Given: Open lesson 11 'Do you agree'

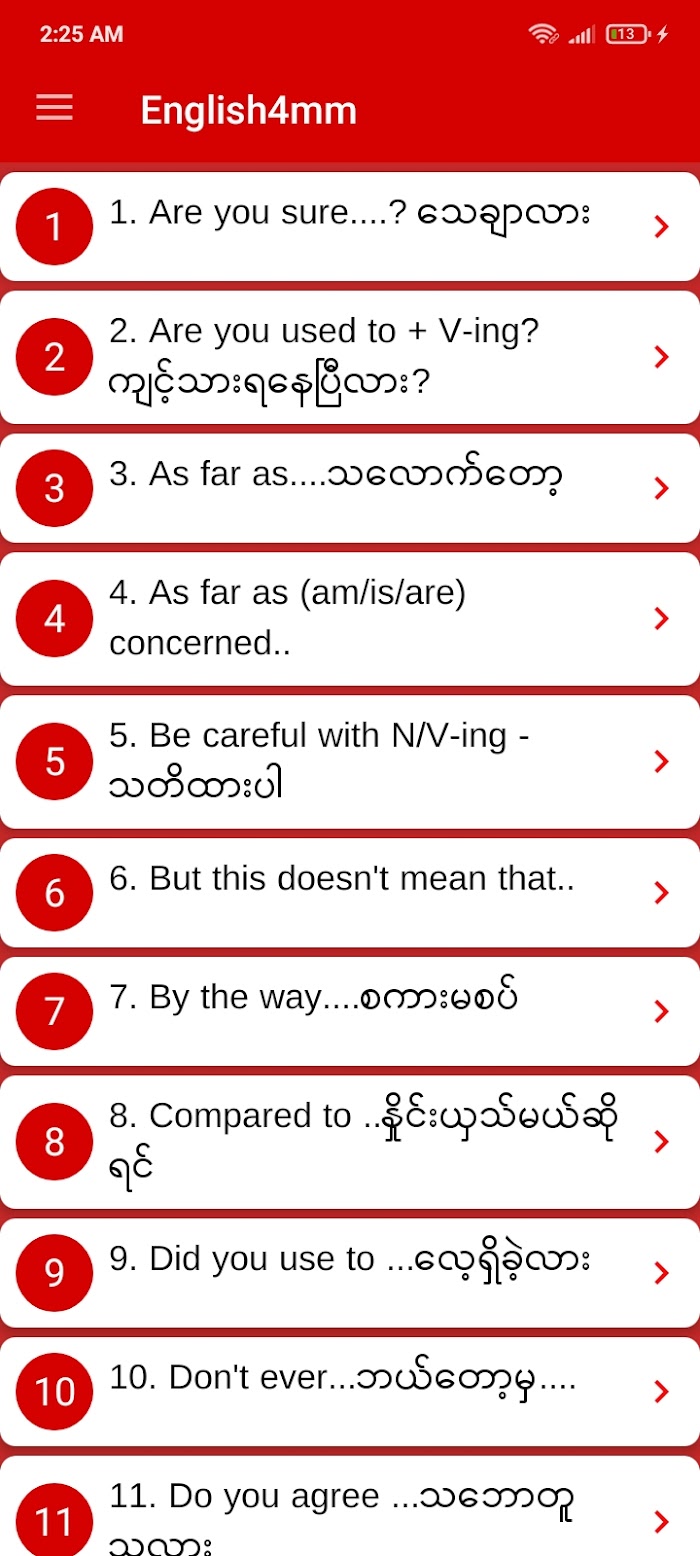Looking at the screenshot, I should [x=350, y=1506].
